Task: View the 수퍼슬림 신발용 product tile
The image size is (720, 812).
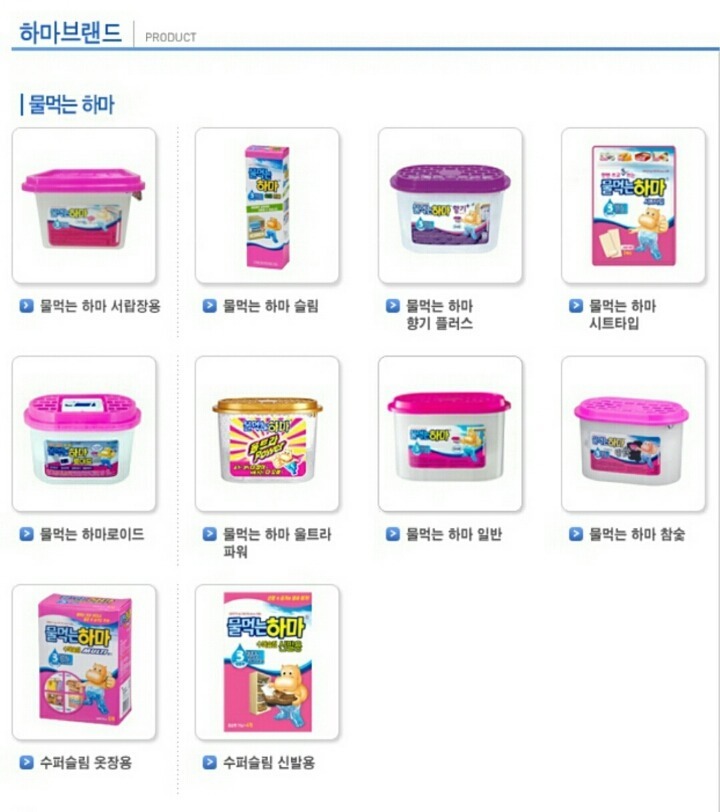Action: tap(267, 662)
